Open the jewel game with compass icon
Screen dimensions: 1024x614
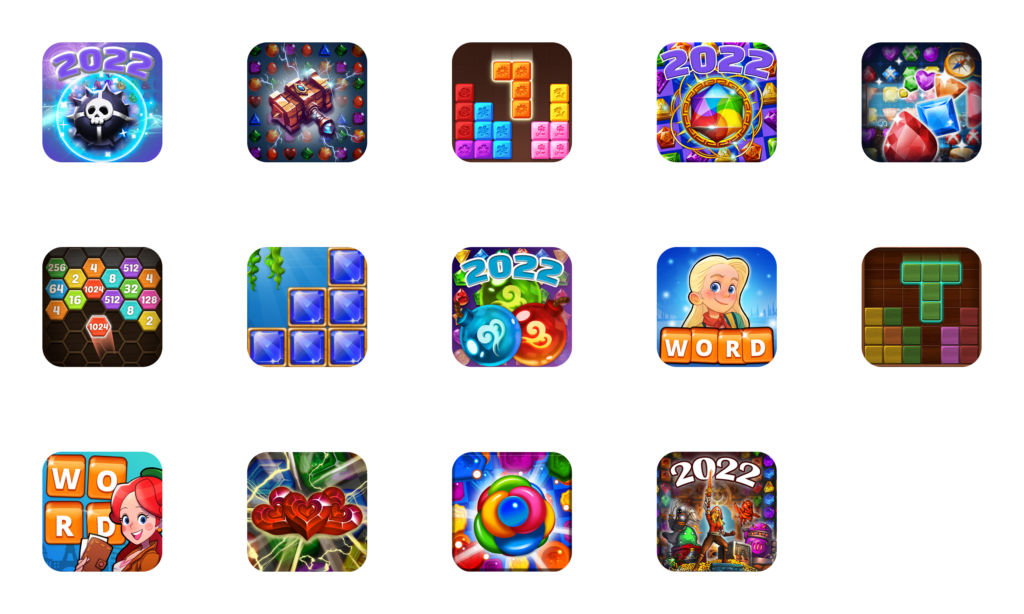pos(921,102)
